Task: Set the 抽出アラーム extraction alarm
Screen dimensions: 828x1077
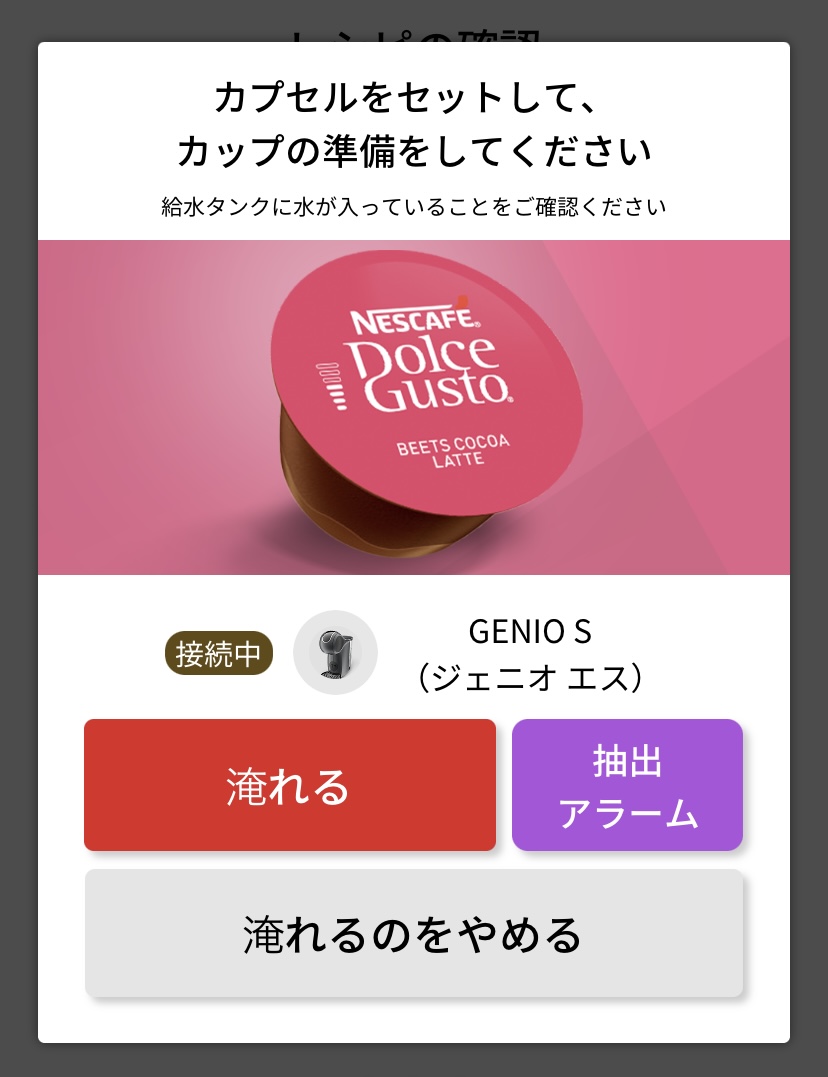Action: tap(627, 786)
